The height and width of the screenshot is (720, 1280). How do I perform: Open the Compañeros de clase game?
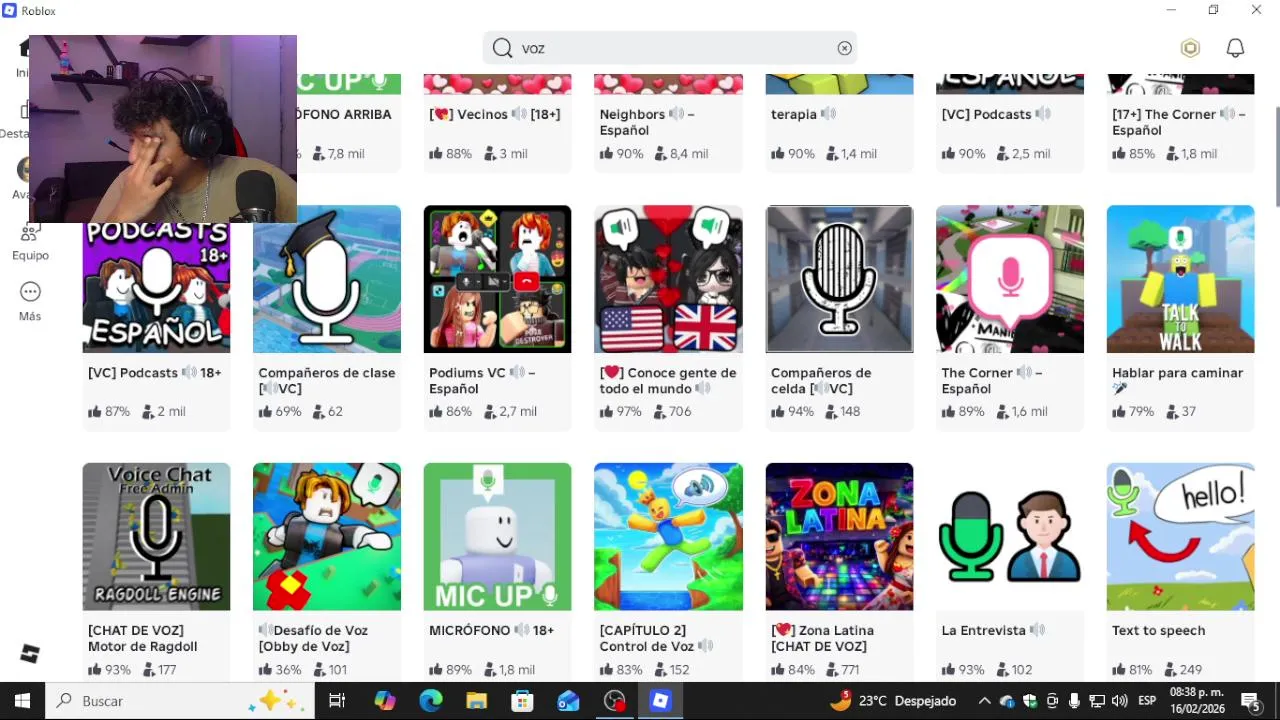coord(327,279)
